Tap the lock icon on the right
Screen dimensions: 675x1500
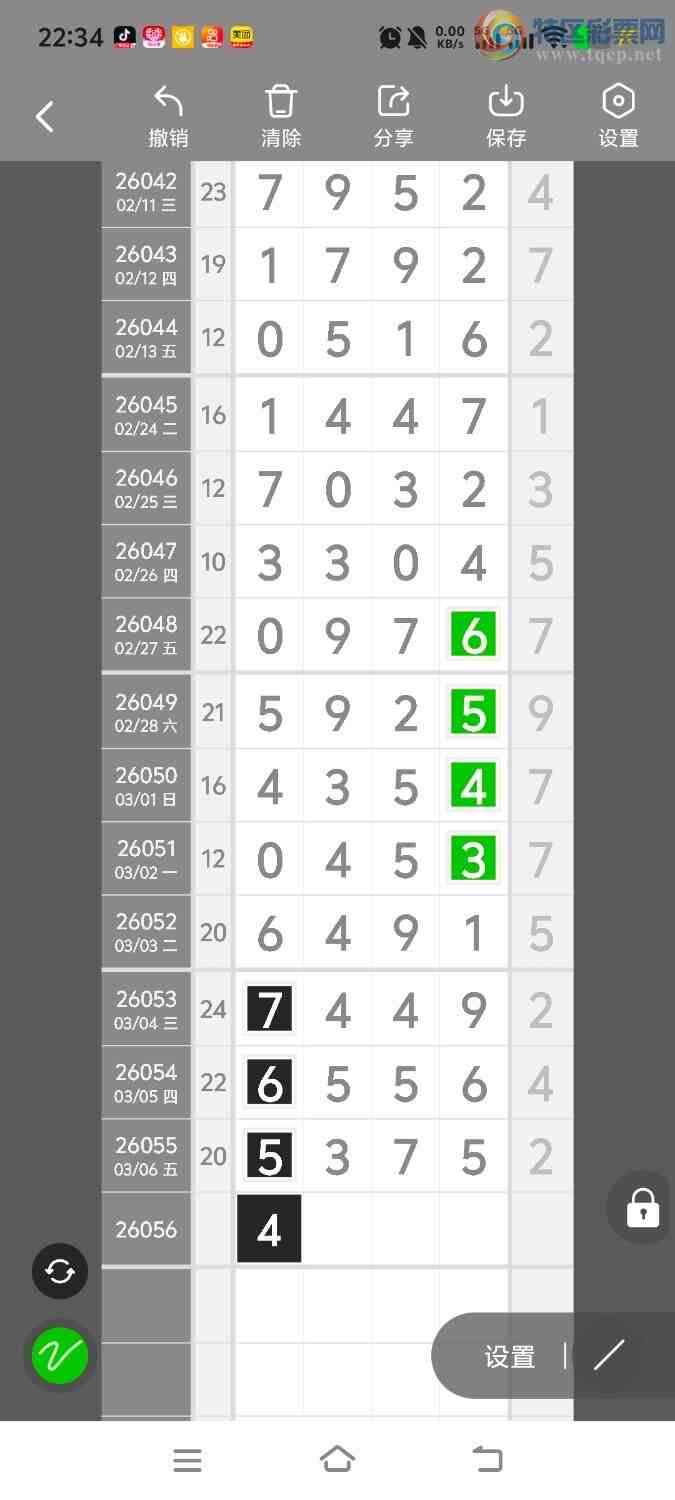click(642, 1207)
